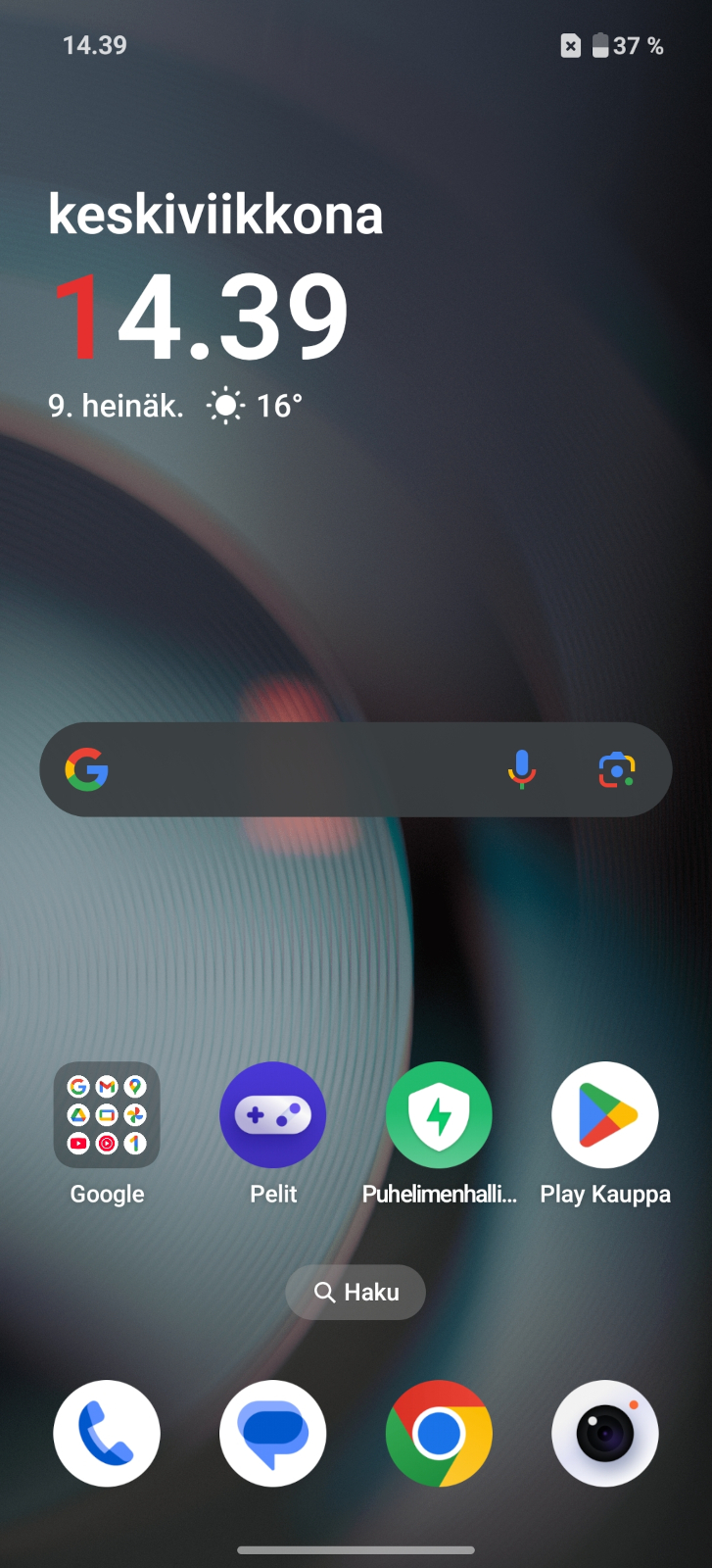Open the Phone dialer app
This screenshot has width=712, height=1568.
pos(107,1433)
